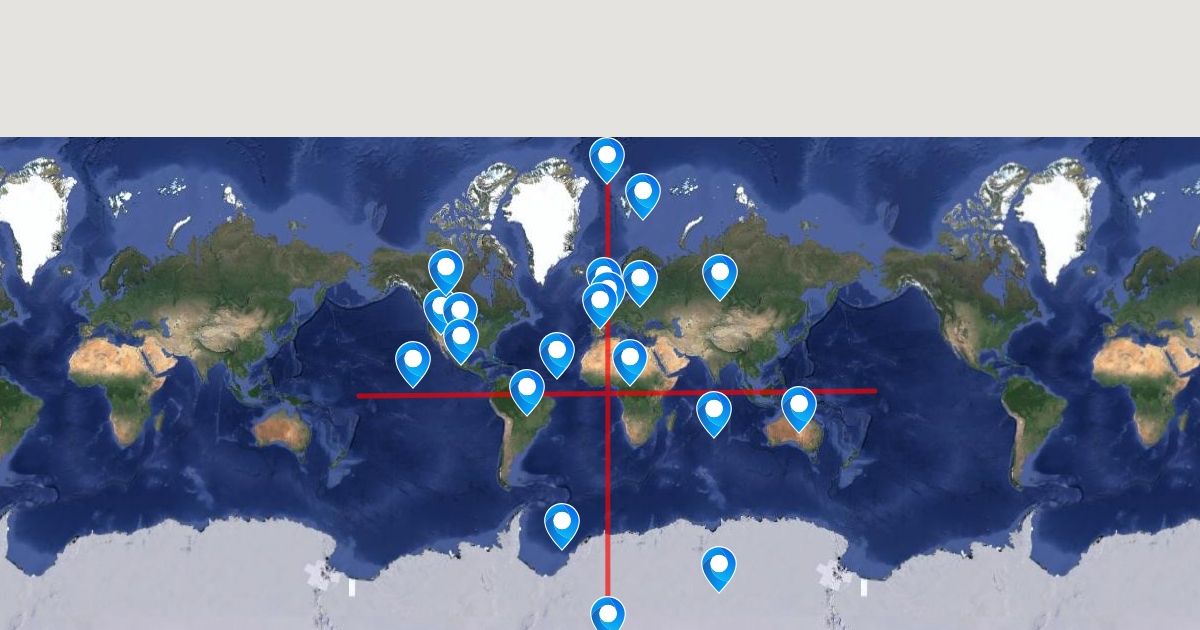Open the marker at the South Pole
Screen dimensions: 1200x630
pos(607,613)
